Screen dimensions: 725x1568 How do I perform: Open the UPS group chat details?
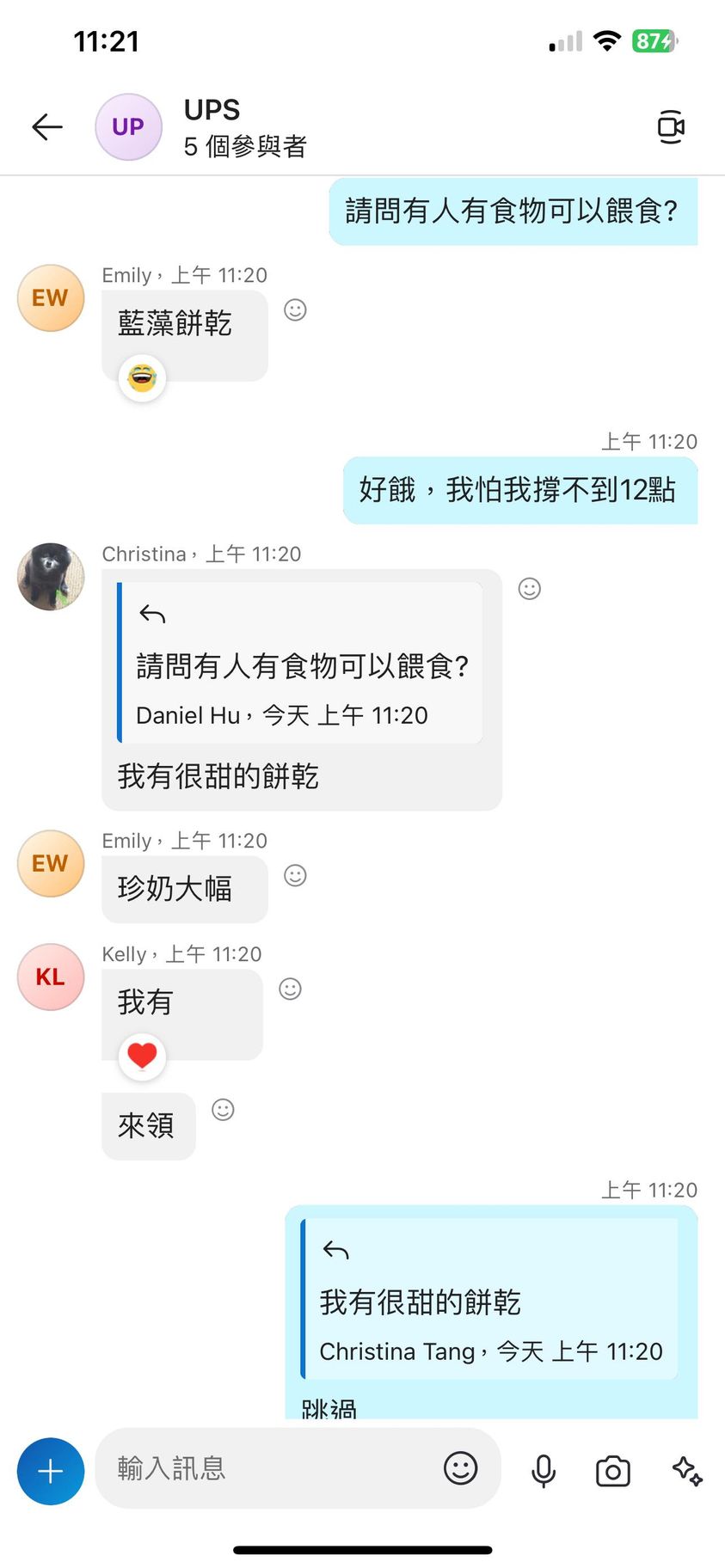click(245, 127)
